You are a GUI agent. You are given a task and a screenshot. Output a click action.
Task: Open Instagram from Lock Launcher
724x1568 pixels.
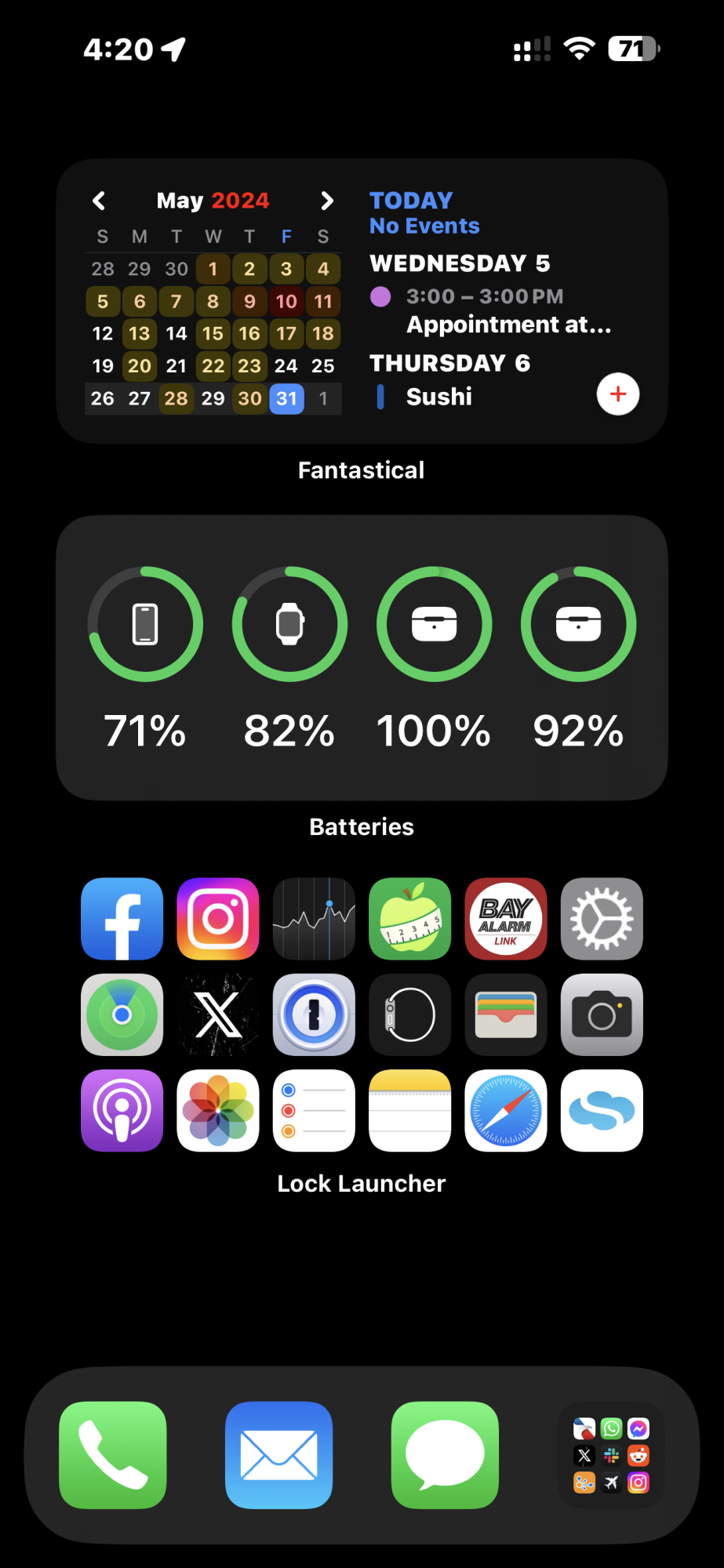click(x=218, y=919)
